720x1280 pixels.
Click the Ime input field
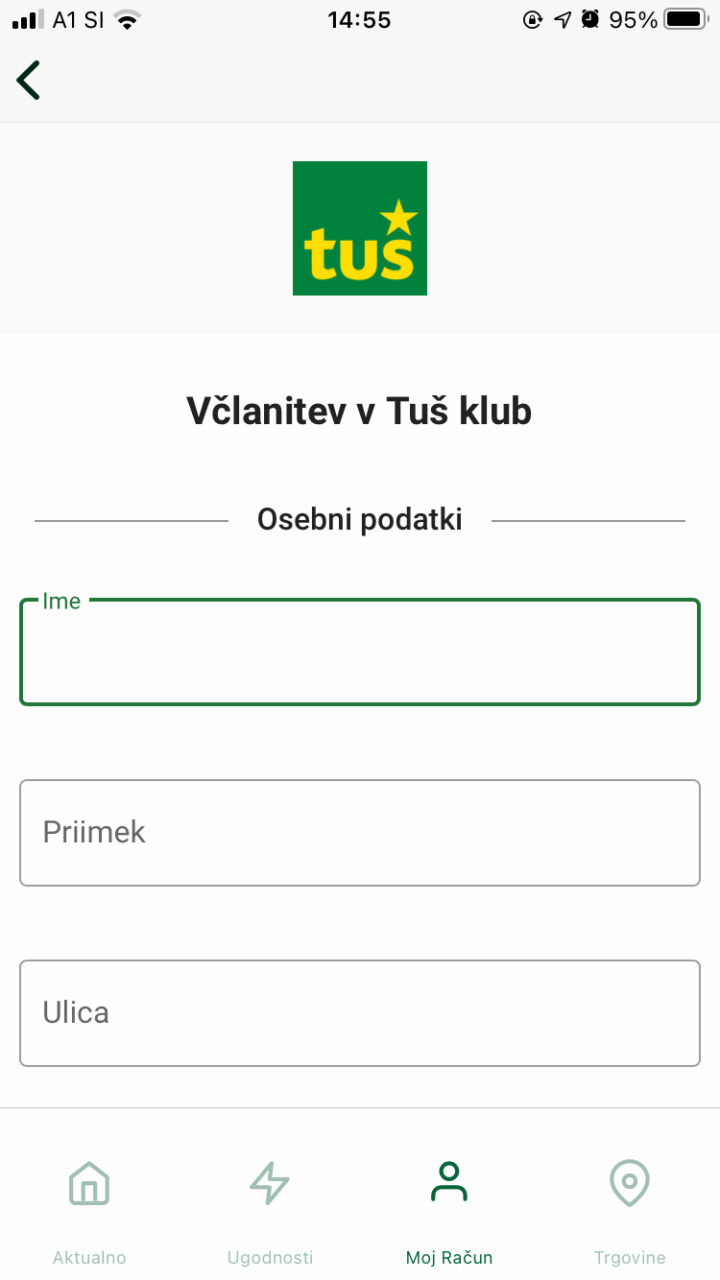click(x=360, y=652)
